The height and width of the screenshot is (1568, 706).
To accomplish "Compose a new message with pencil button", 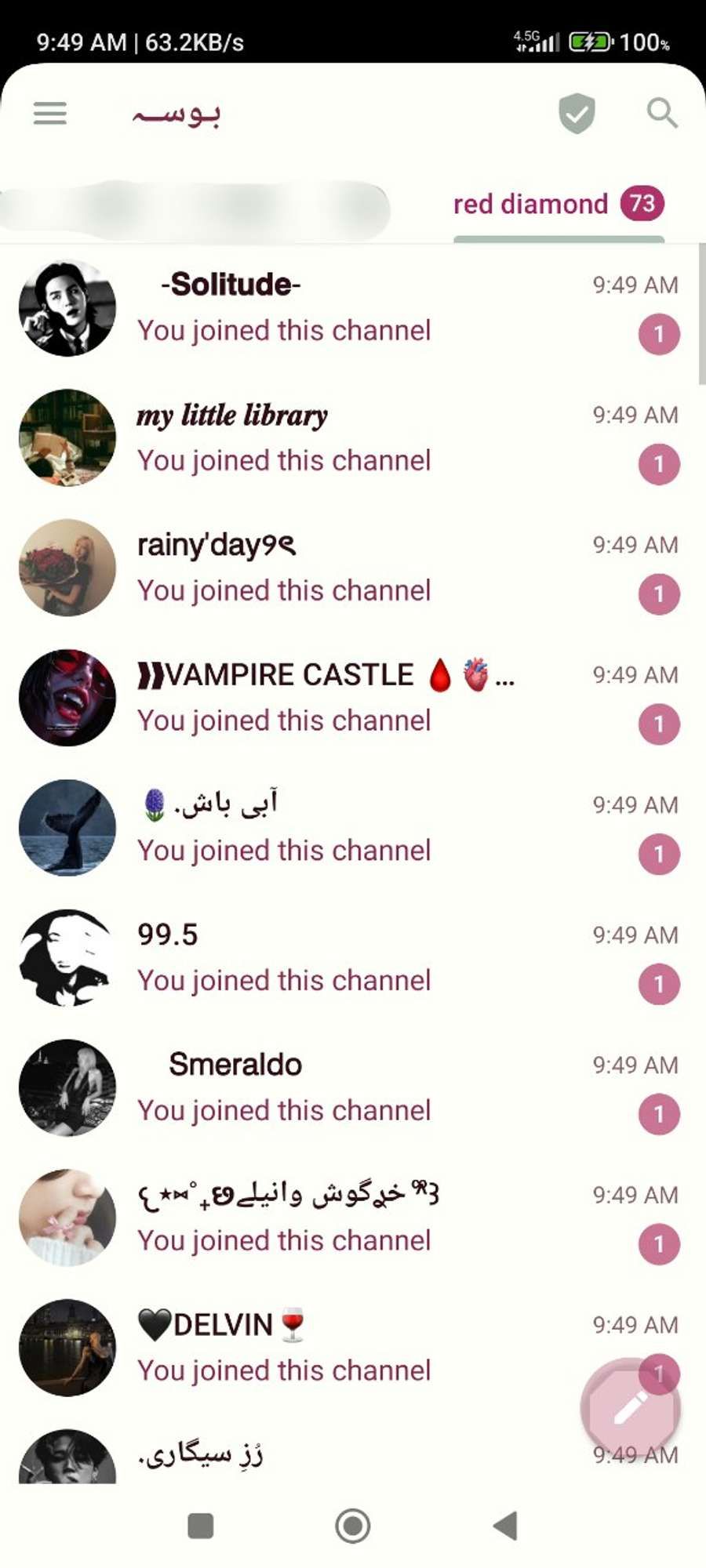I will pos(630,1408).
